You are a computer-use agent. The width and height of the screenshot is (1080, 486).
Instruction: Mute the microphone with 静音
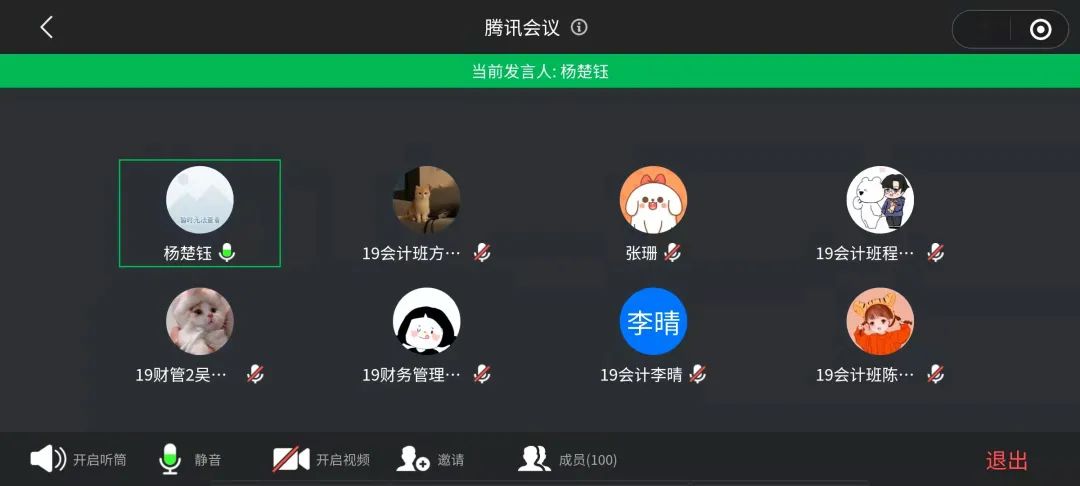click(x=190, y=460)
